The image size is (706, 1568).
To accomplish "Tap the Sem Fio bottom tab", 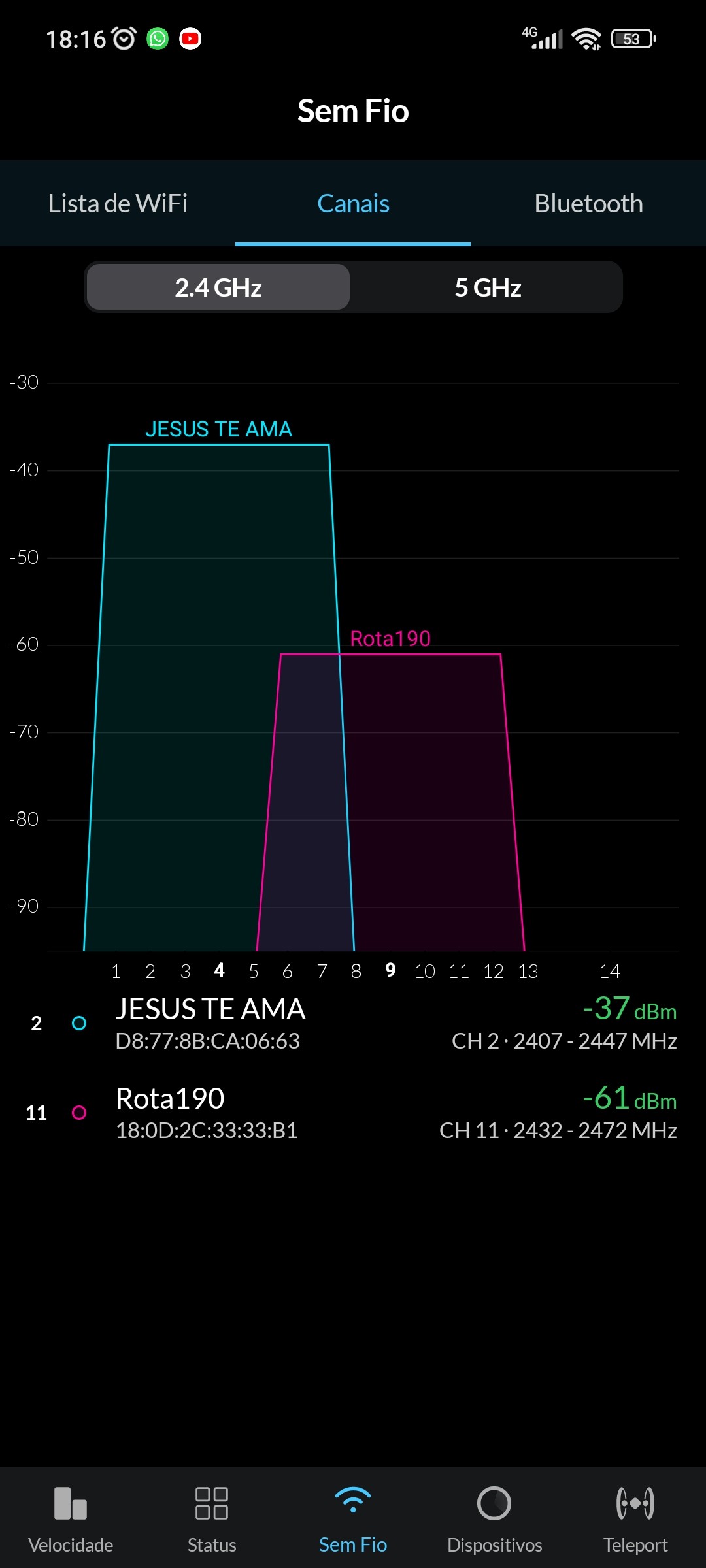I will click(353, 1517).
